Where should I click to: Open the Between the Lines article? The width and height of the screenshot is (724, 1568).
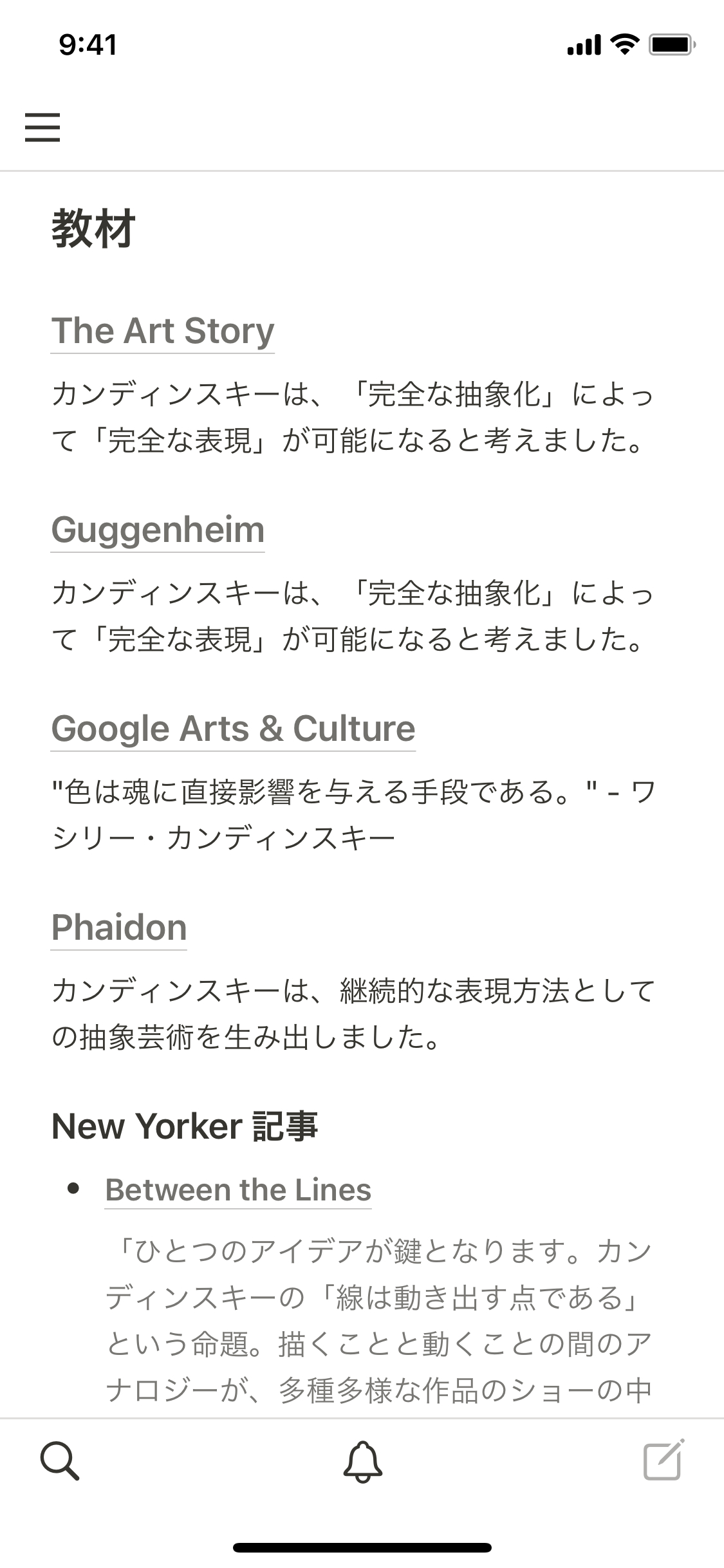coord(238,1190)
